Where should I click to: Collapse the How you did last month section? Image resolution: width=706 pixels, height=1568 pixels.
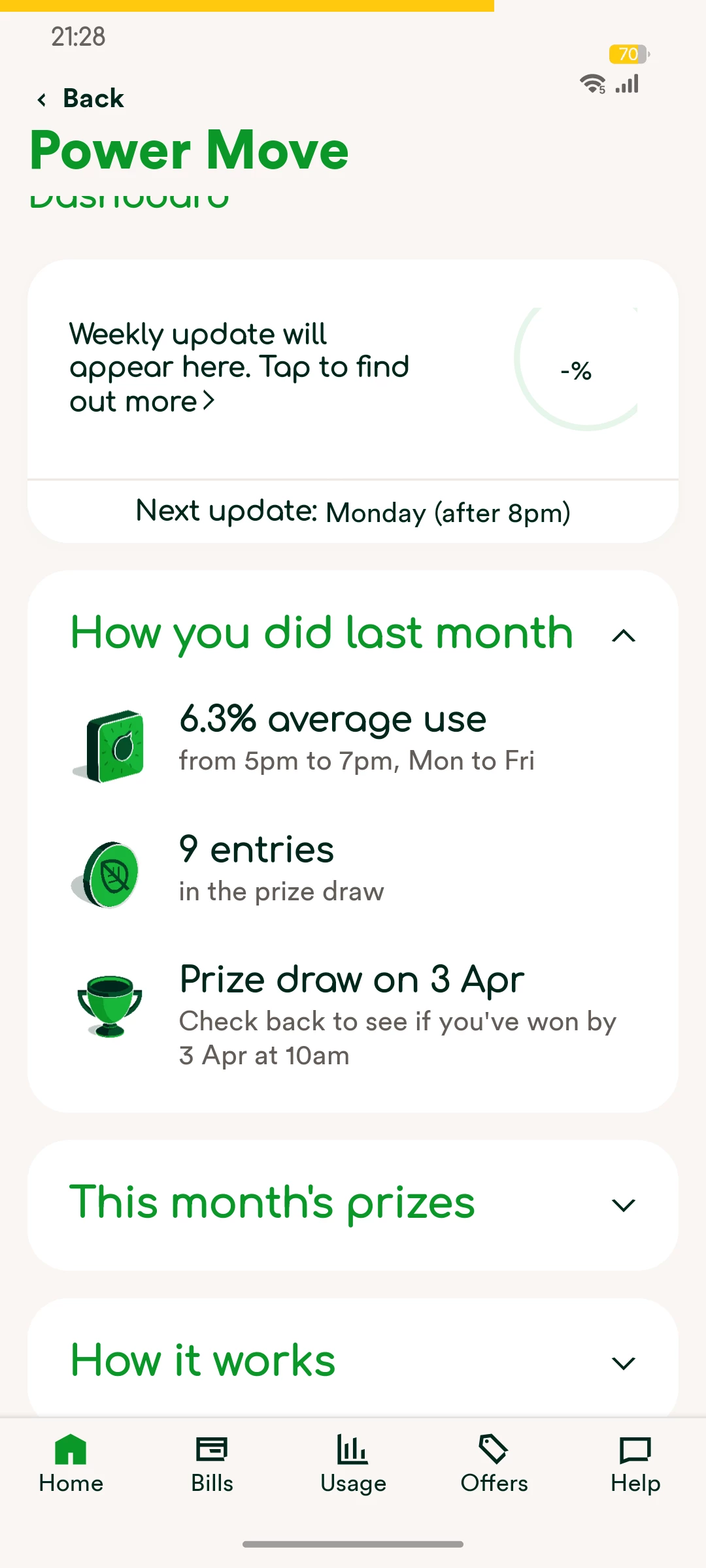[623, 635]
